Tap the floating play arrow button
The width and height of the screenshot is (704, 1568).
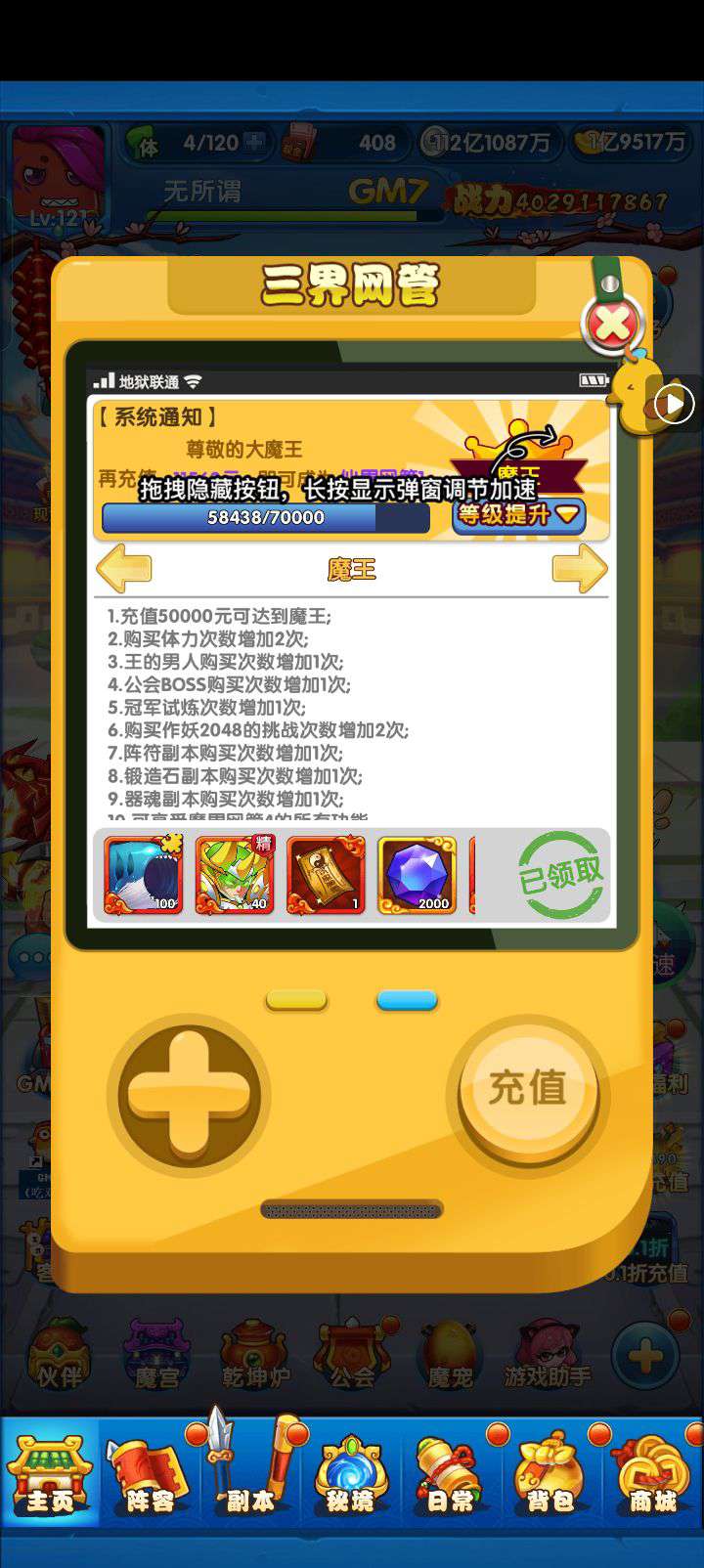pyautogui.click(x=674, y=404)
